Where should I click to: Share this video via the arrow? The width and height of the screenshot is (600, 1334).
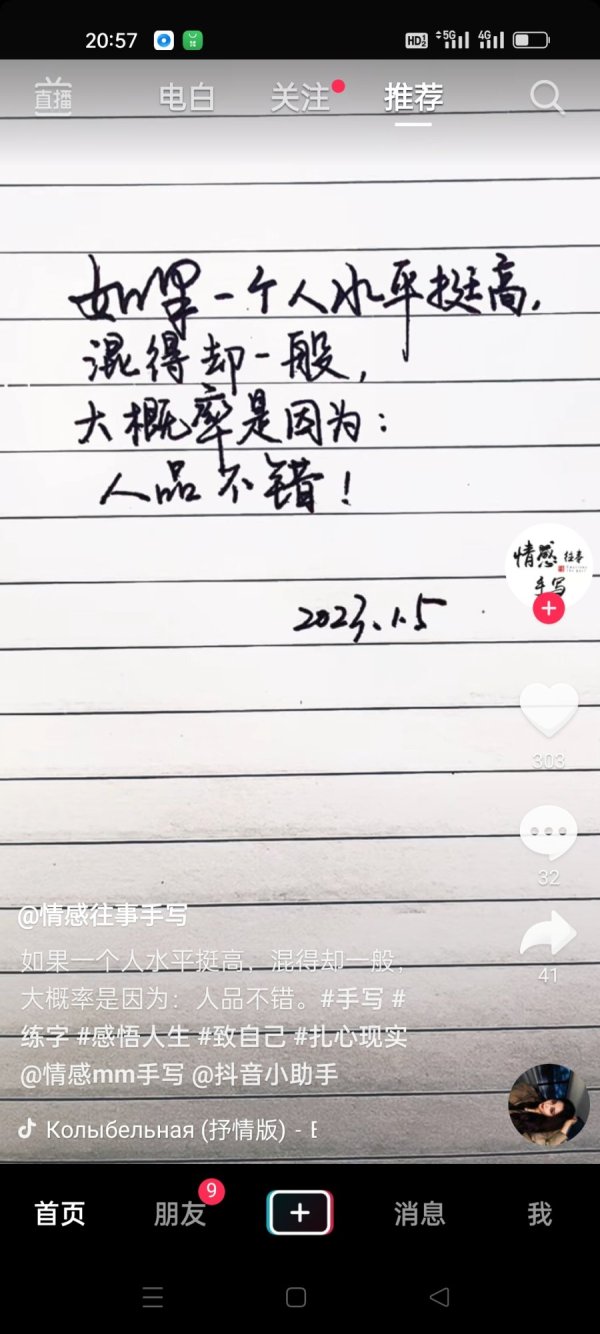pos(548,934)
